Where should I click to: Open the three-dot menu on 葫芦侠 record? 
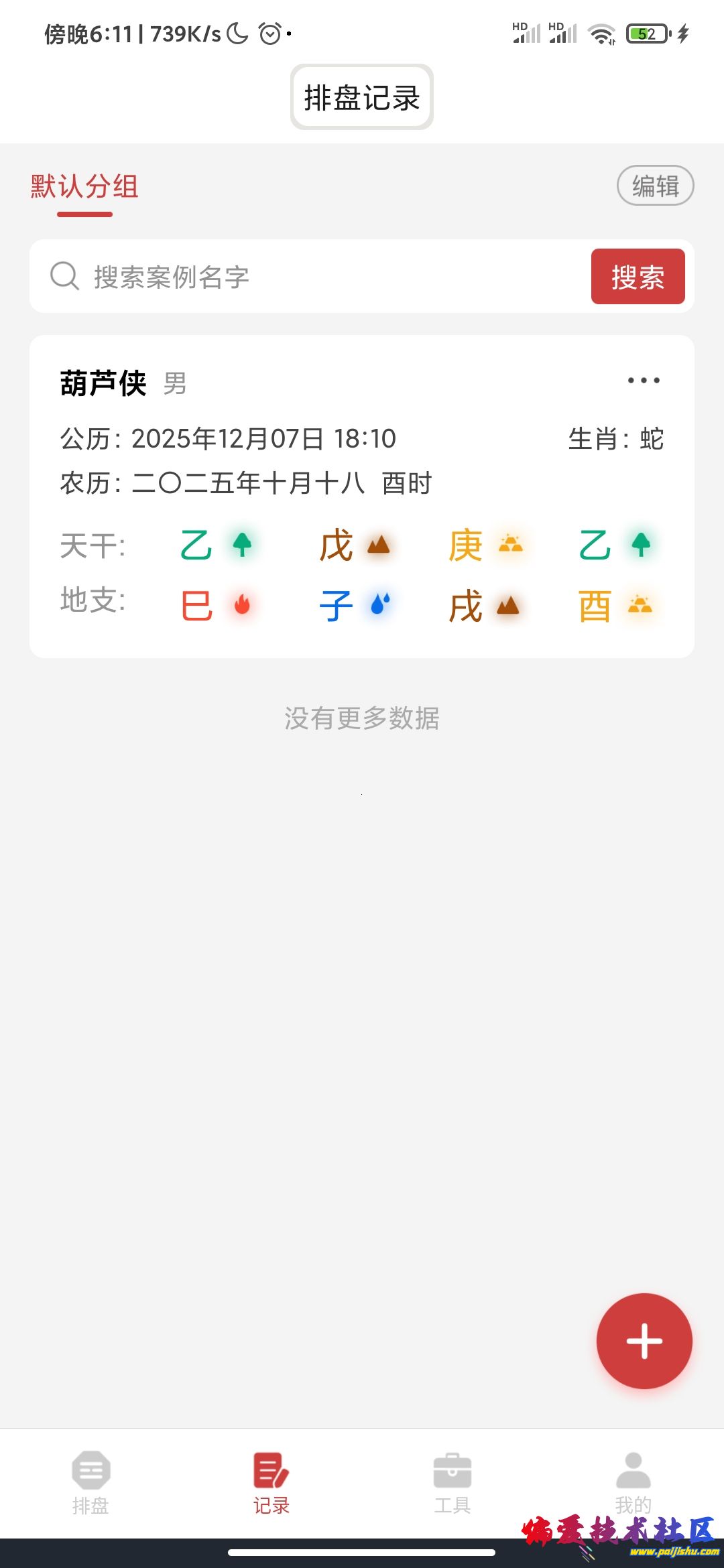[644, 381]
